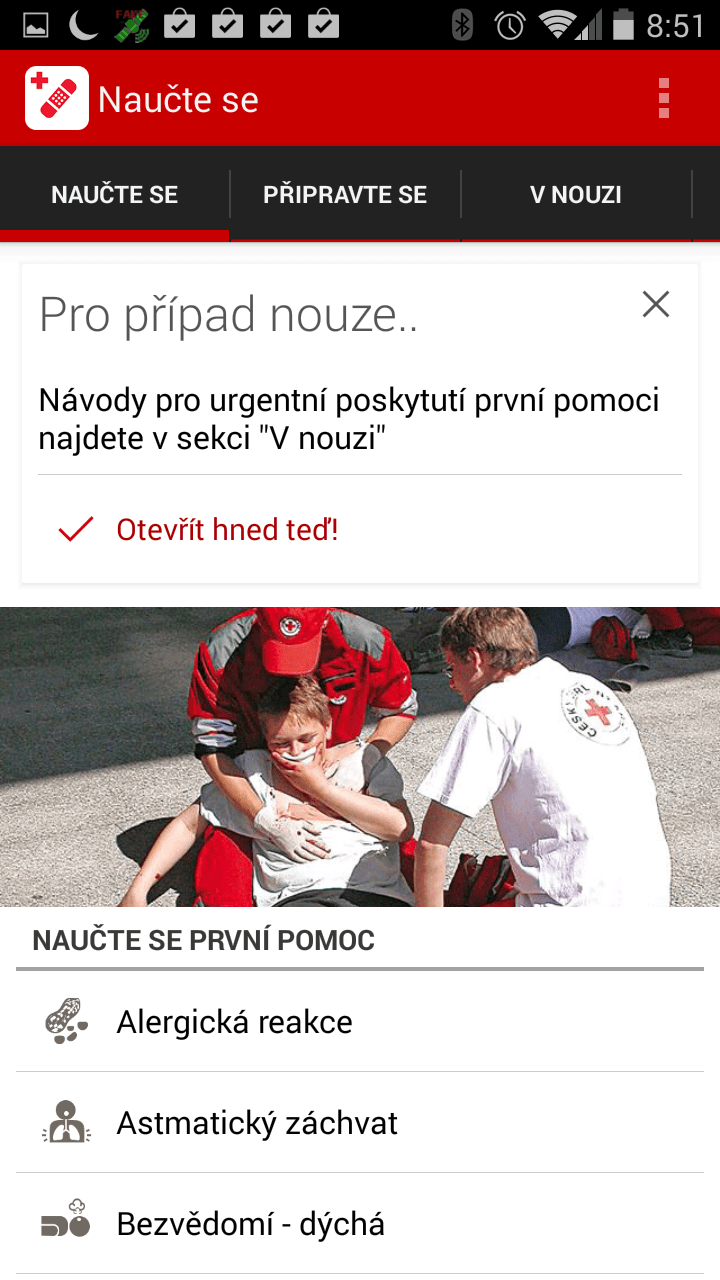Open Astmatický záchvat guide
The width and height of the screenshot is (720, 1280).
pos(360,1123)
